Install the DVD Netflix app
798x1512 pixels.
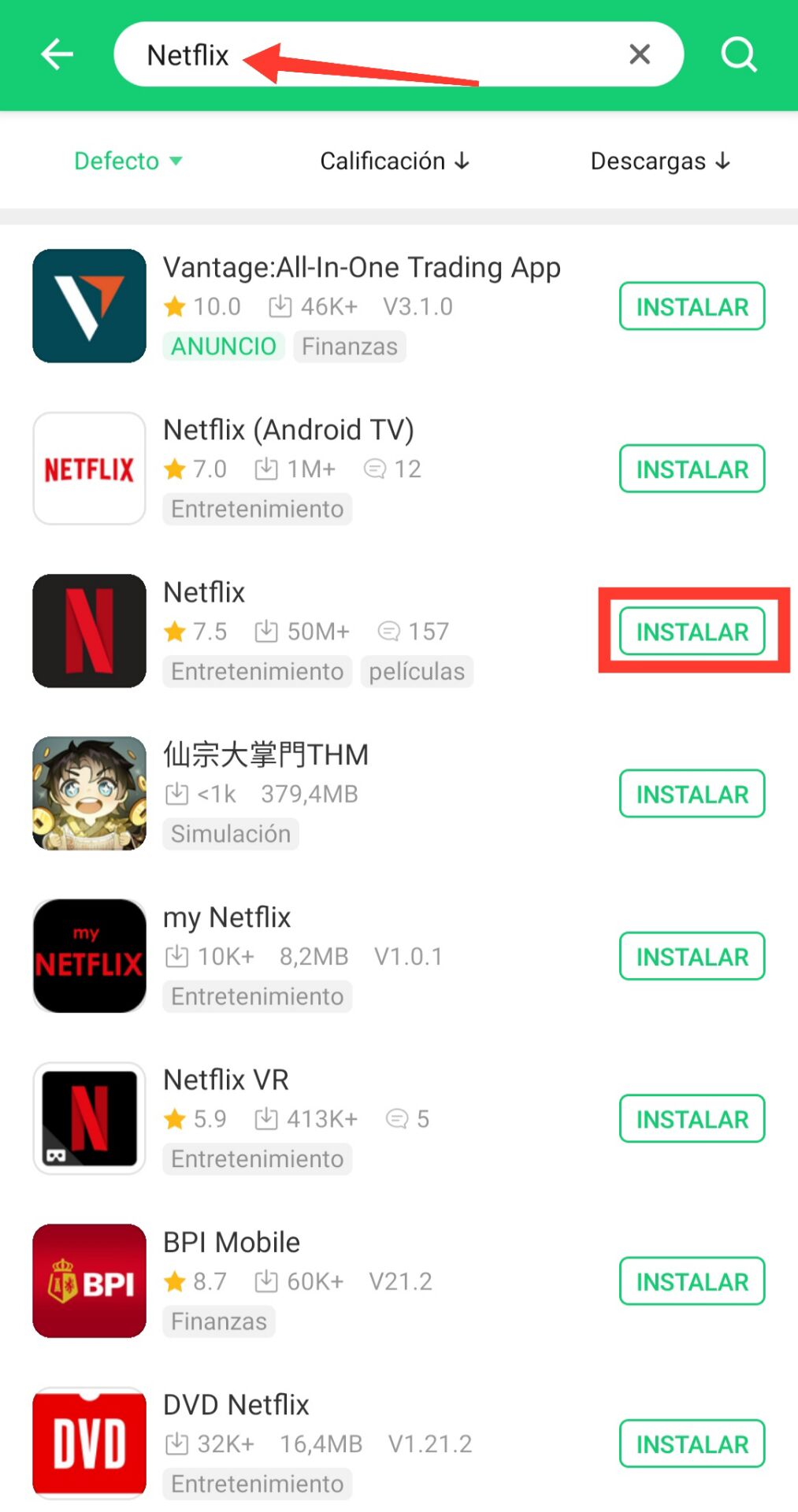[x=692, y=1443]
